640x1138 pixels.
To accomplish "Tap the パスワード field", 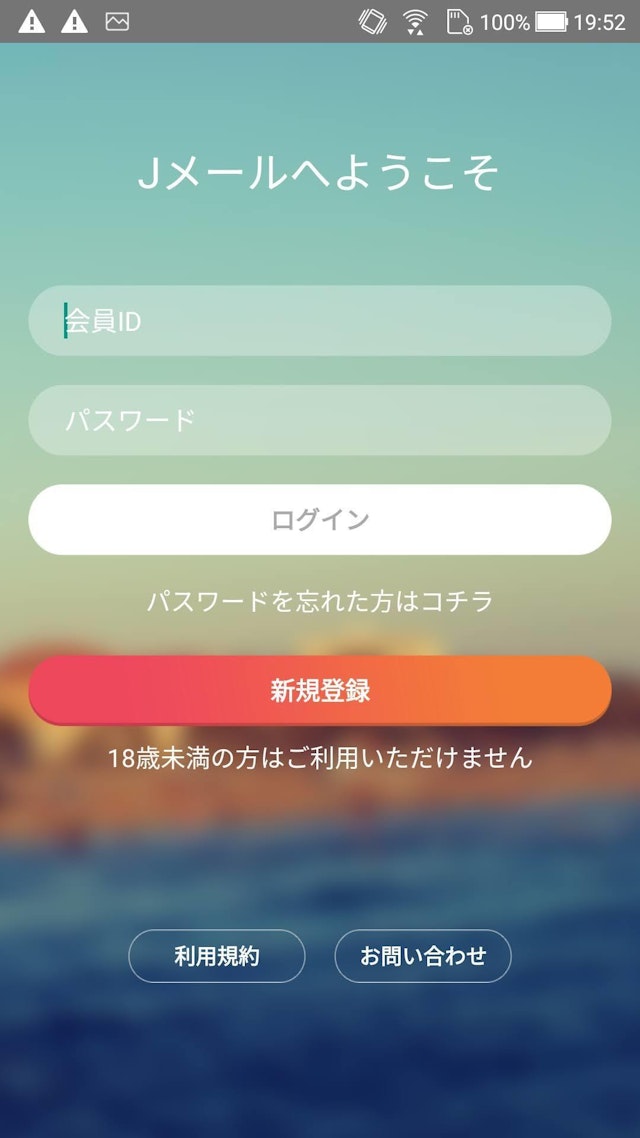I will click(320, 420).
